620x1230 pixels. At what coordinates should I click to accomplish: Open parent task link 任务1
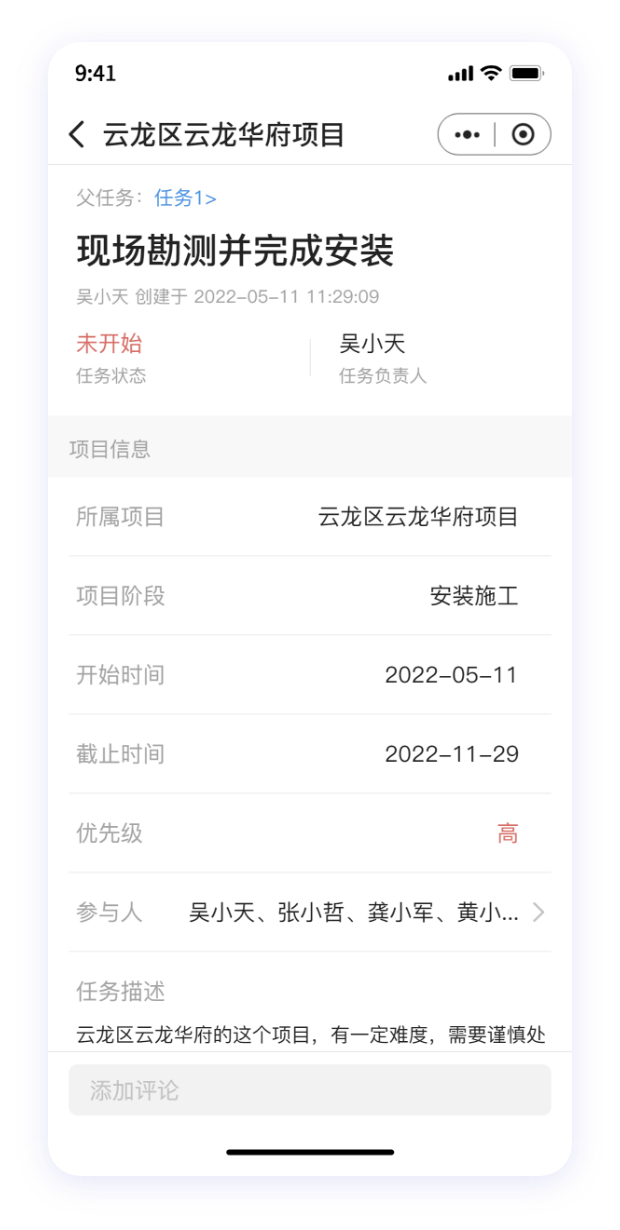point(186,198)
